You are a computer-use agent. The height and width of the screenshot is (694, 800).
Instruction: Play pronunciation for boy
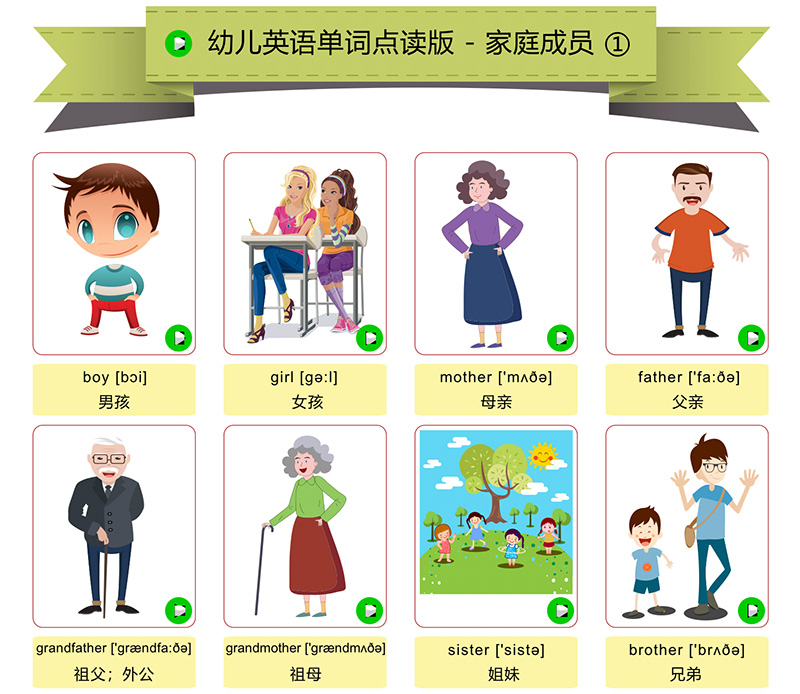point(179,338)
